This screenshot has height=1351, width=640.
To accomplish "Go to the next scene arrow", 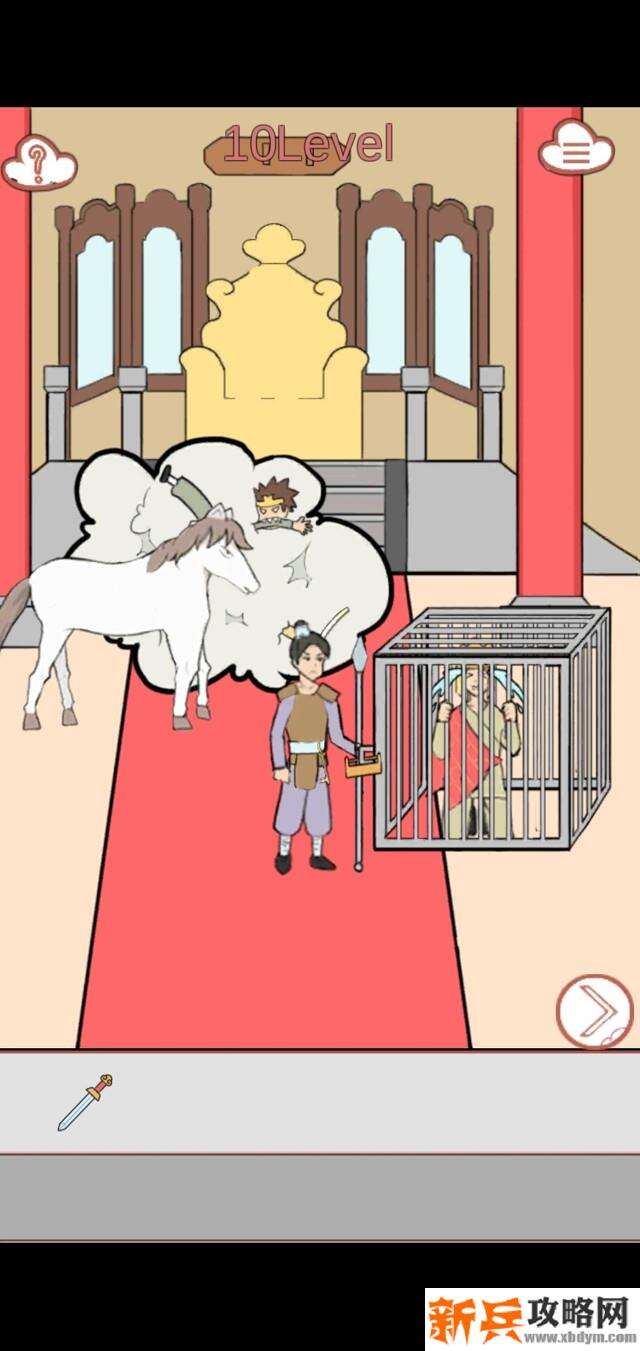I will [596, 1011].
